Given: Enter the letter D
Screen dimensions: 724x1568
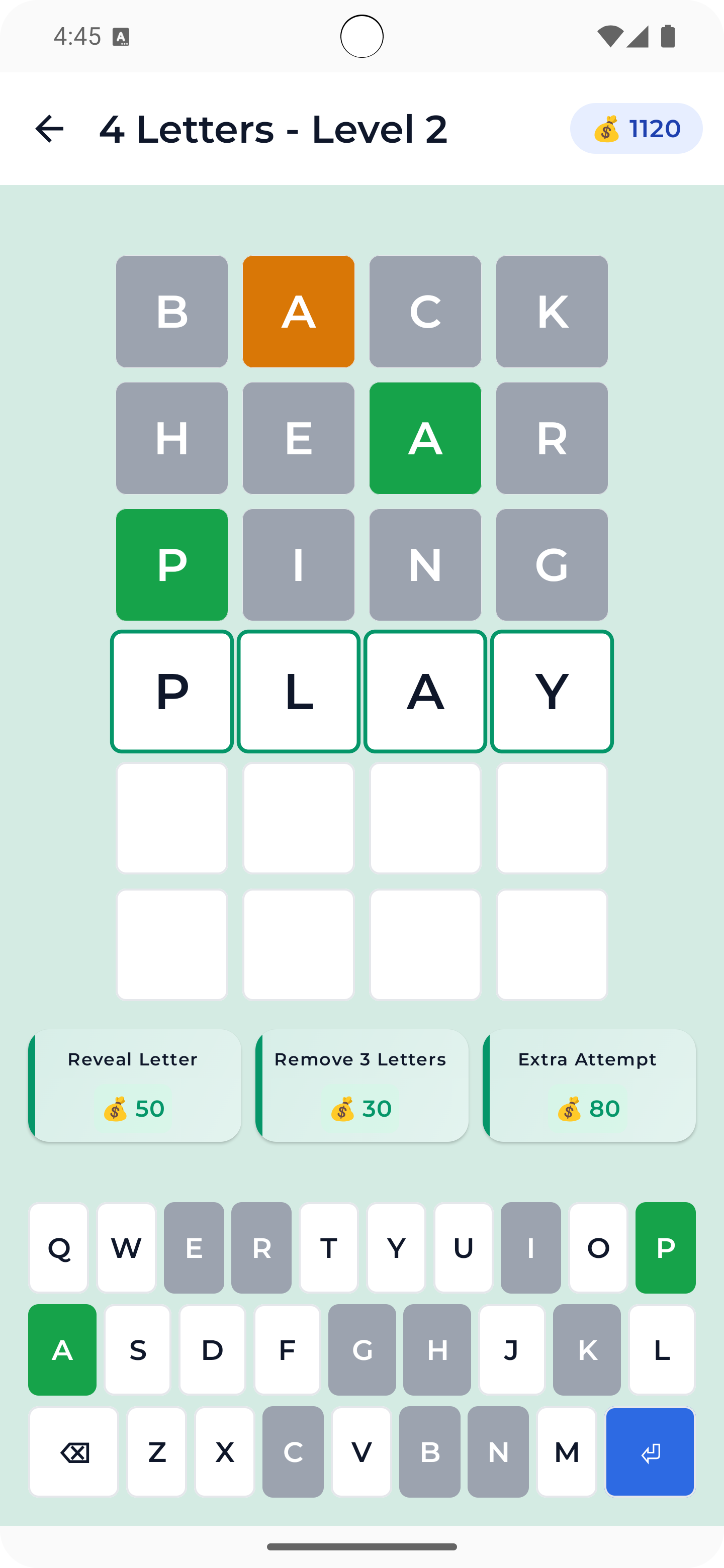Looking at the screenshot, I should [x=212, y=1349].
